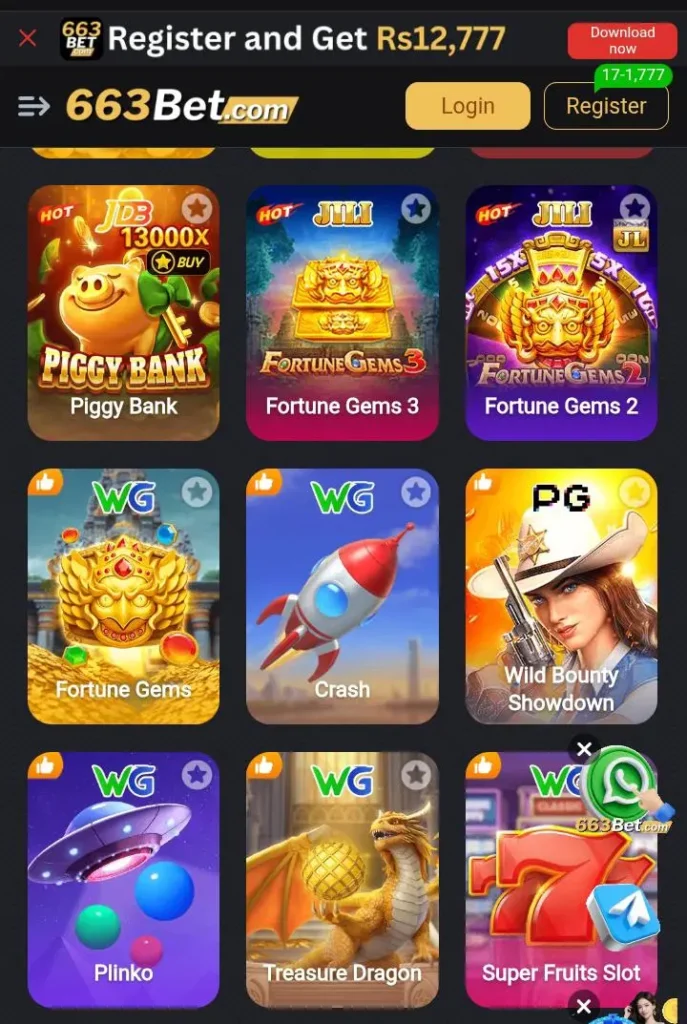Tap the Download now button

pos(621,40)
